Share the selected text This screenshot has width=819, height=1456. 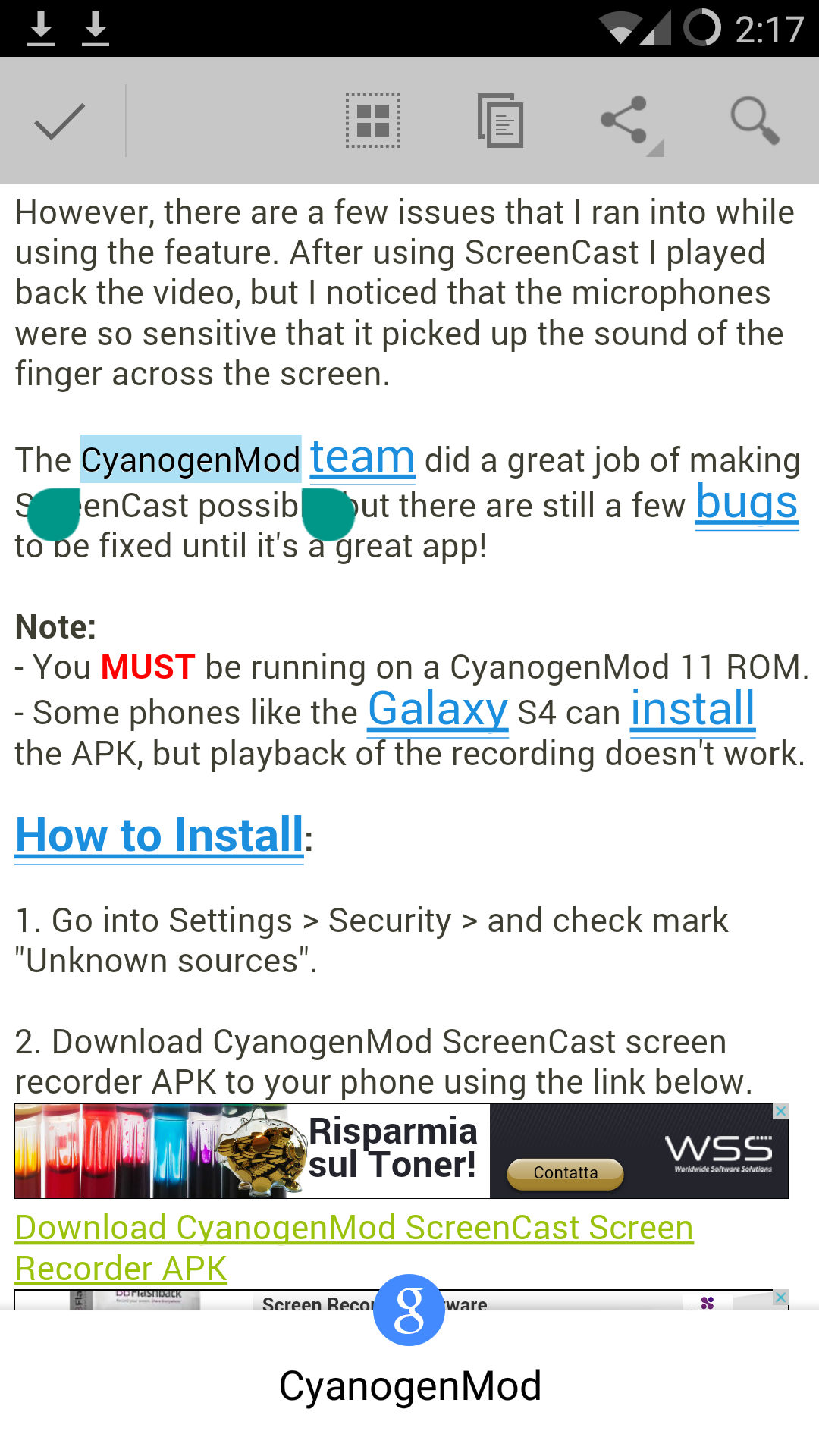tap(625, 121)
